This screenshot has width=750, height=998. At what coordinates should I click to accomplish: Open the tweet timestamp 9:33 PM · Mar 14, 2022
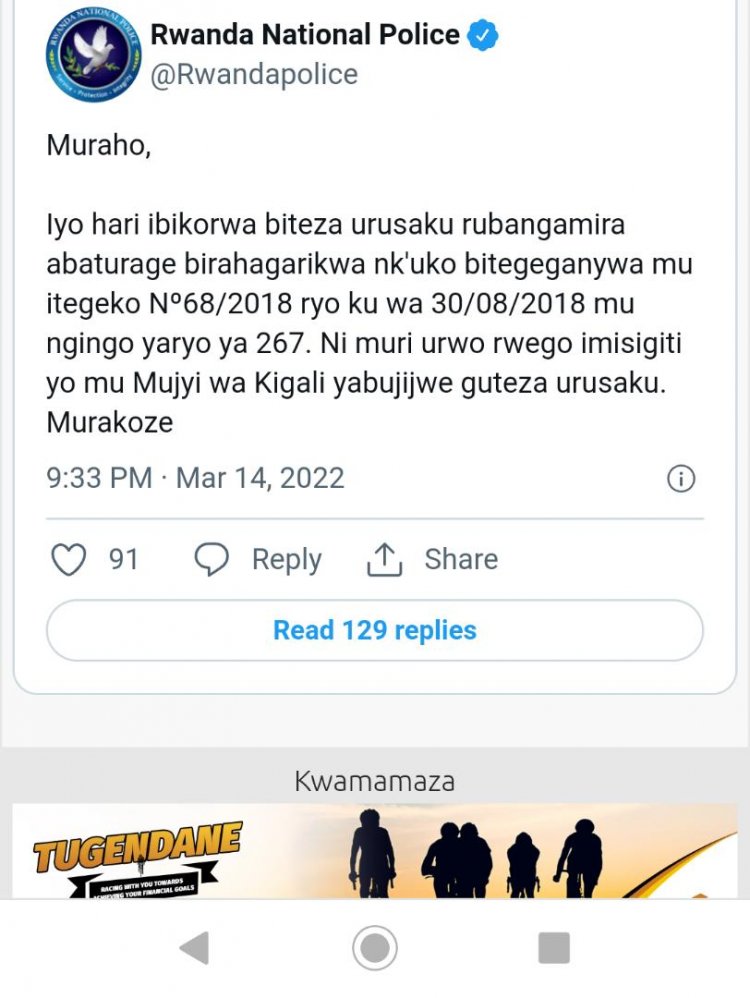195,478
